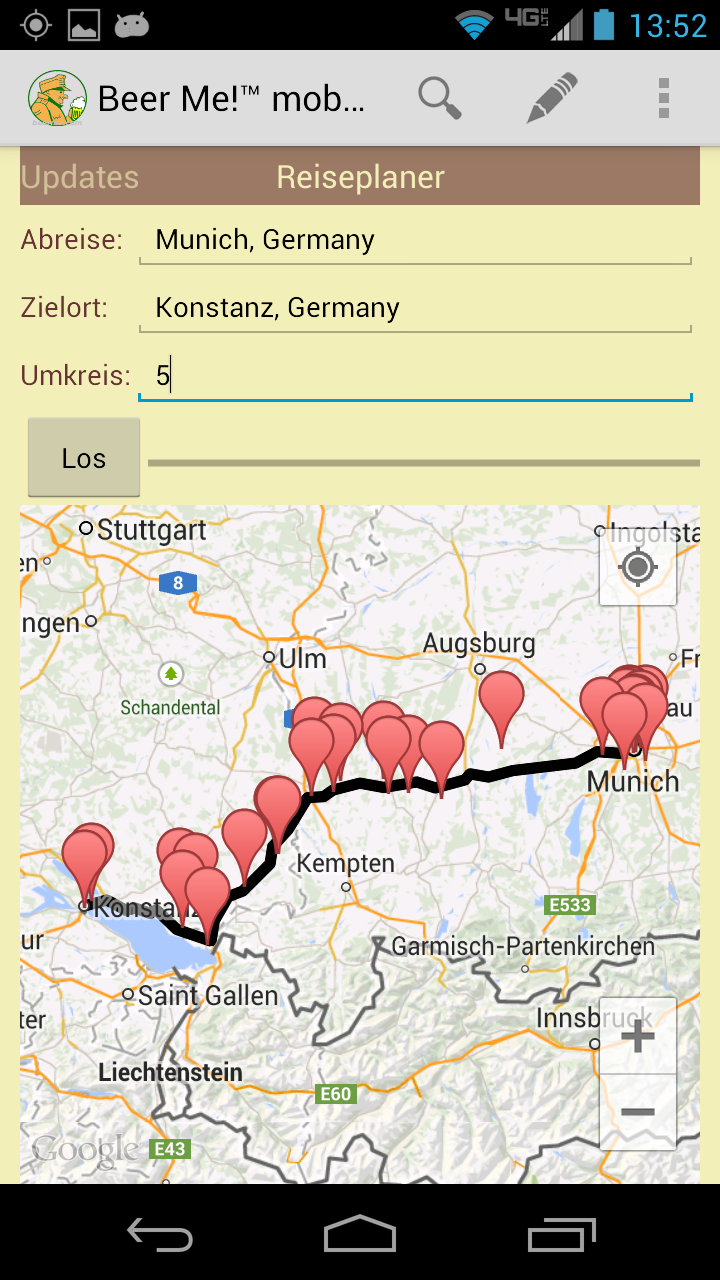This screenshot has width=720, height=1280.
Task: Focus the Umkreis radius field
Action: pyautogui.click(x=415, y=376)
